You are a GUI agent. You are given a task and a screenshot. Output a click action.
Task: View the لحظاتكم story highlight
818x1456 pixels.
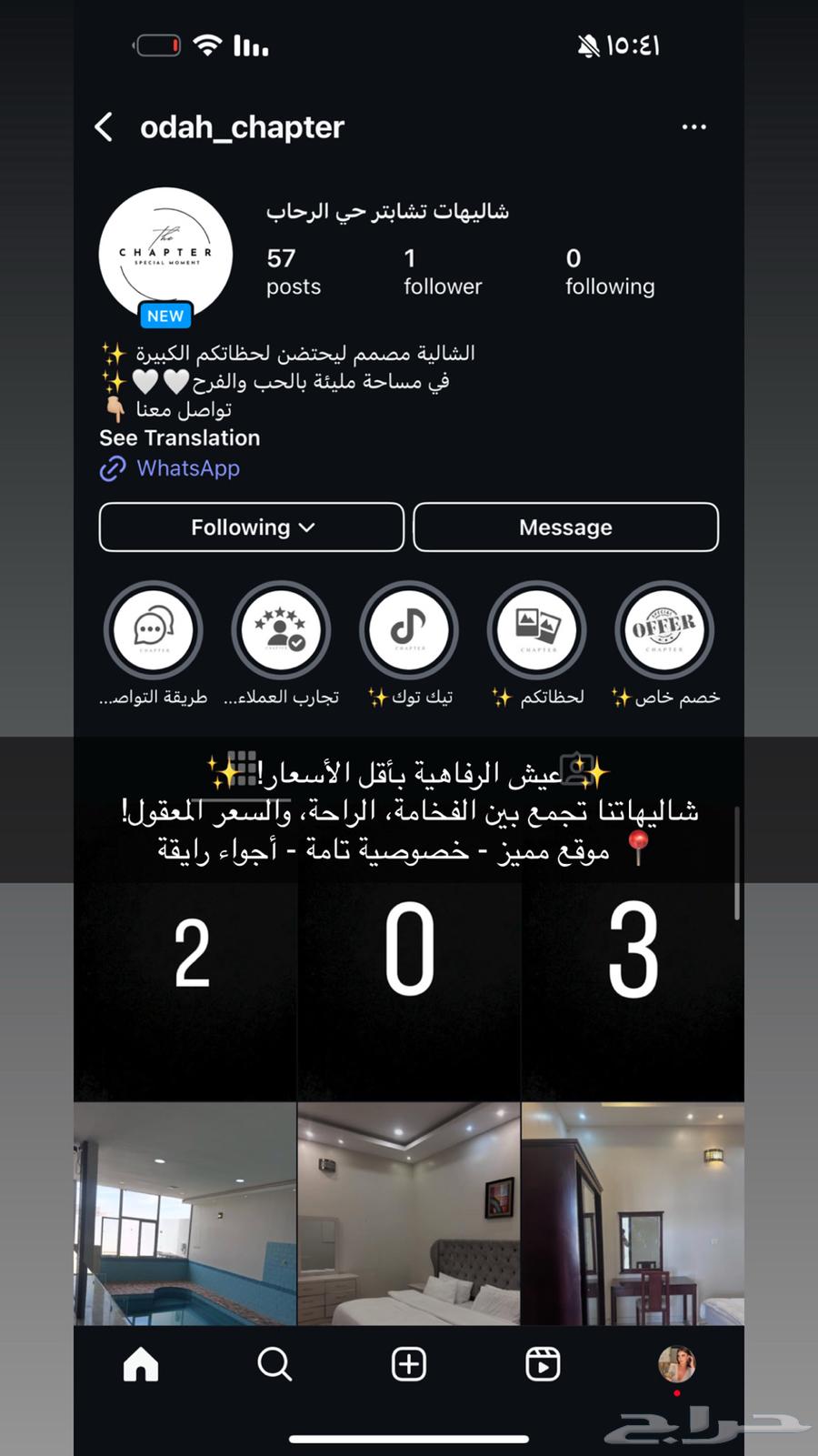[x=537, y=630]
